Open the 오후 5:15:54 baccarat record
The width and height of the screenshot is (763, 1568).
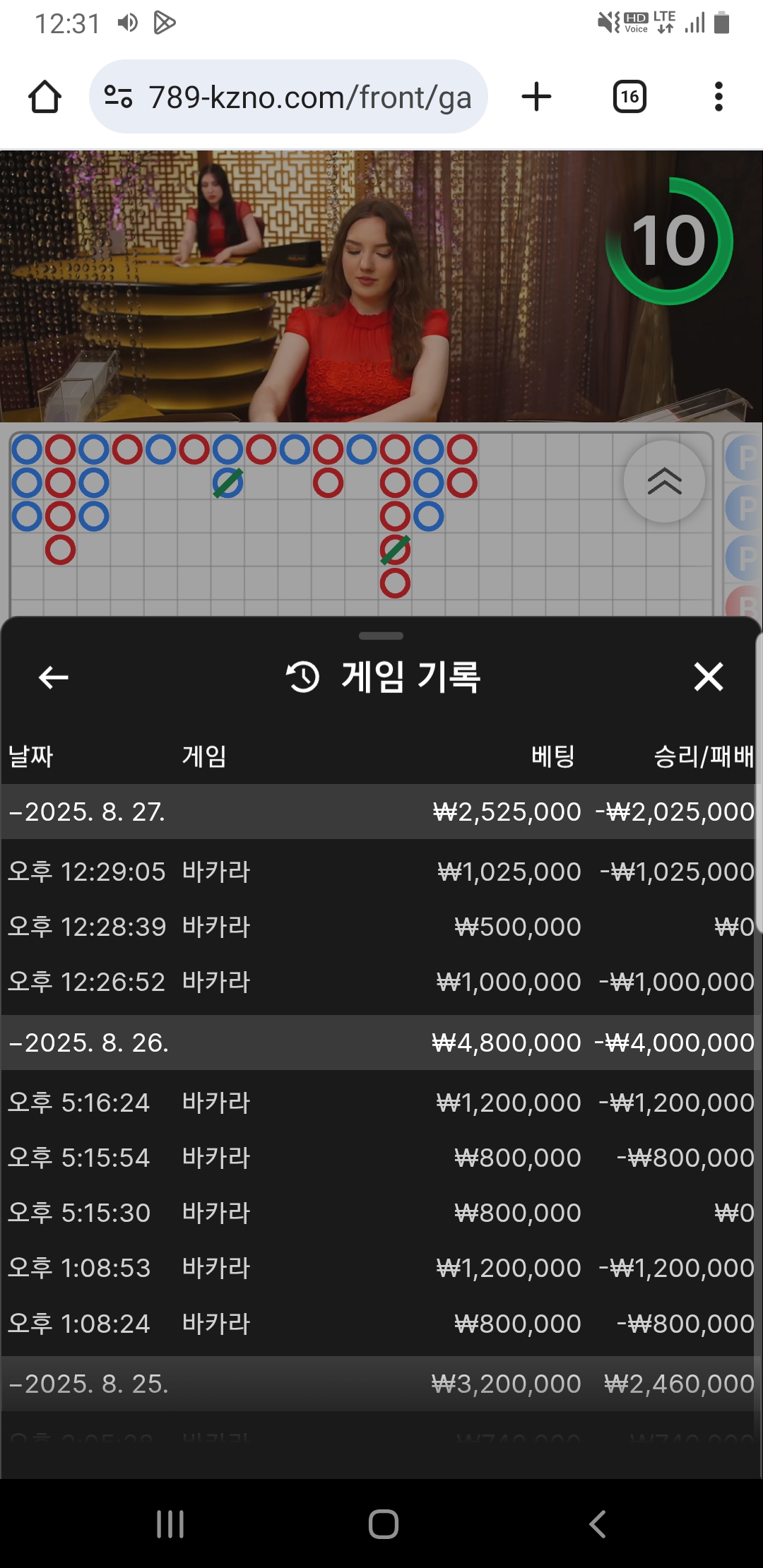(381, 1158)
